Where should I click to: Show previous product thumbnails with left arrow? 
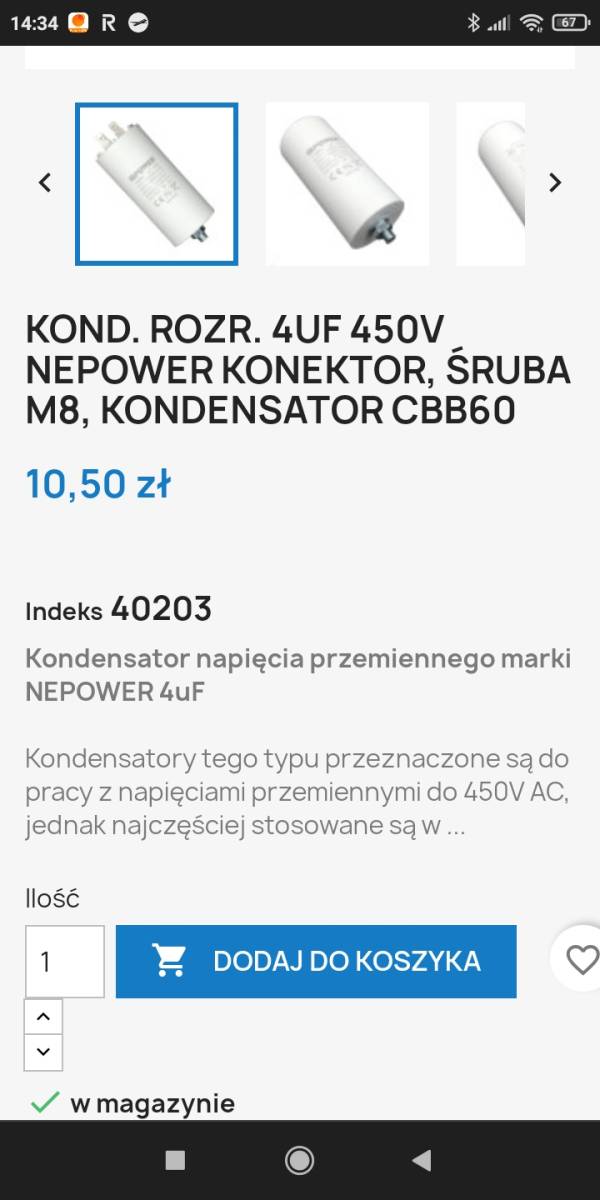point(44,183)
